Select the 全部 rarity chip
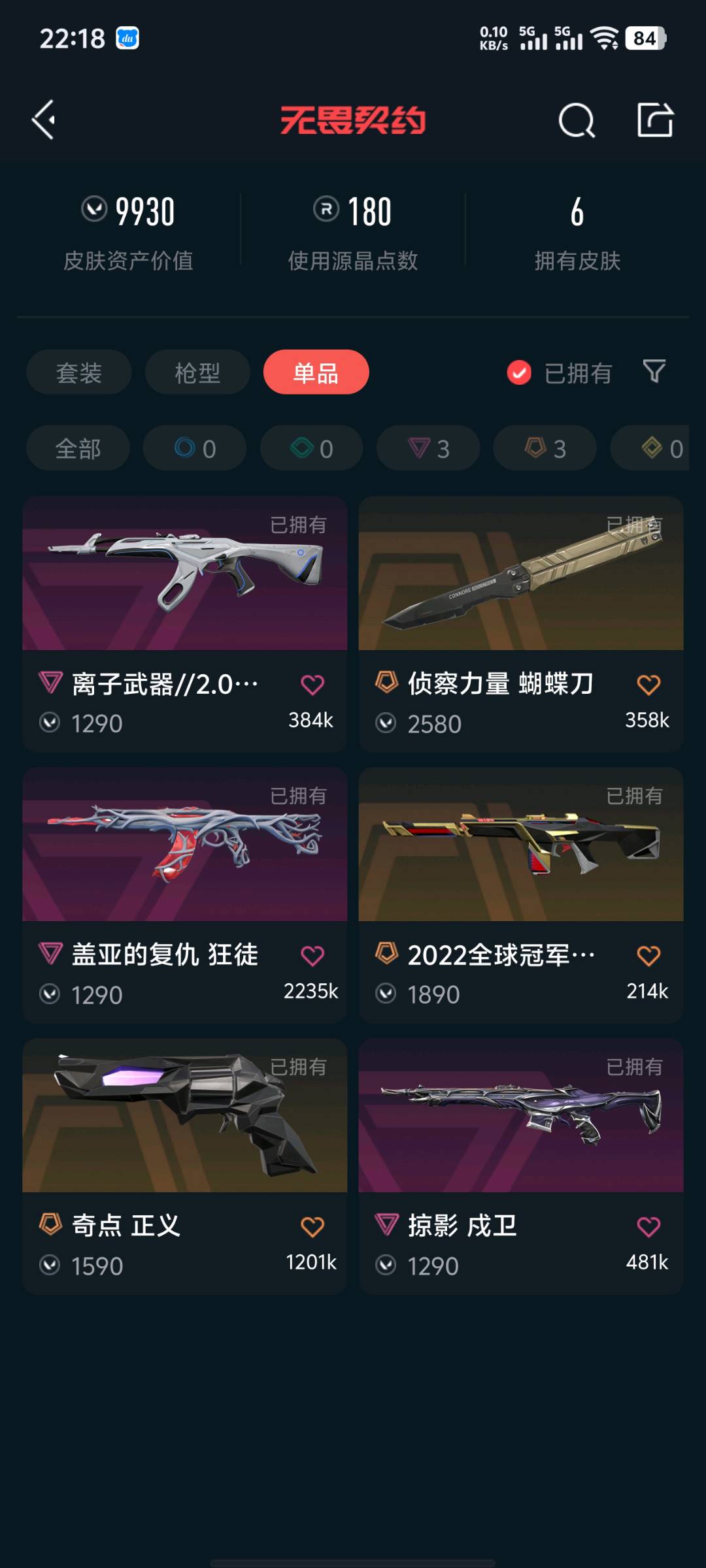The width and height of the screenshot is (706, 1568). pos(78,448)
